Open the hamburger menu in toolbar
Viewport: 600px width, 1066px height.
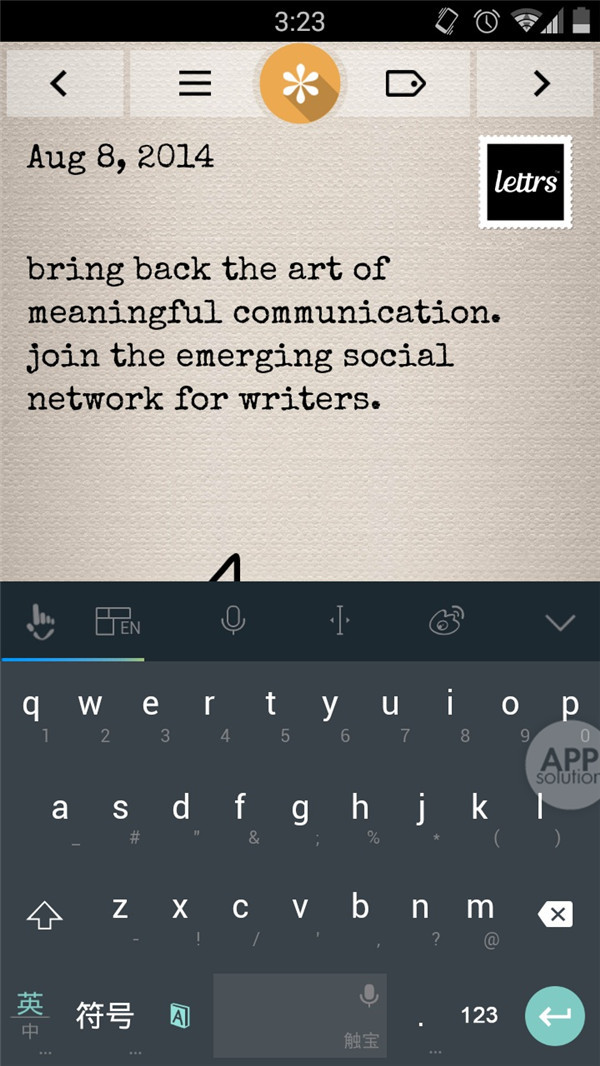point(195,84)
